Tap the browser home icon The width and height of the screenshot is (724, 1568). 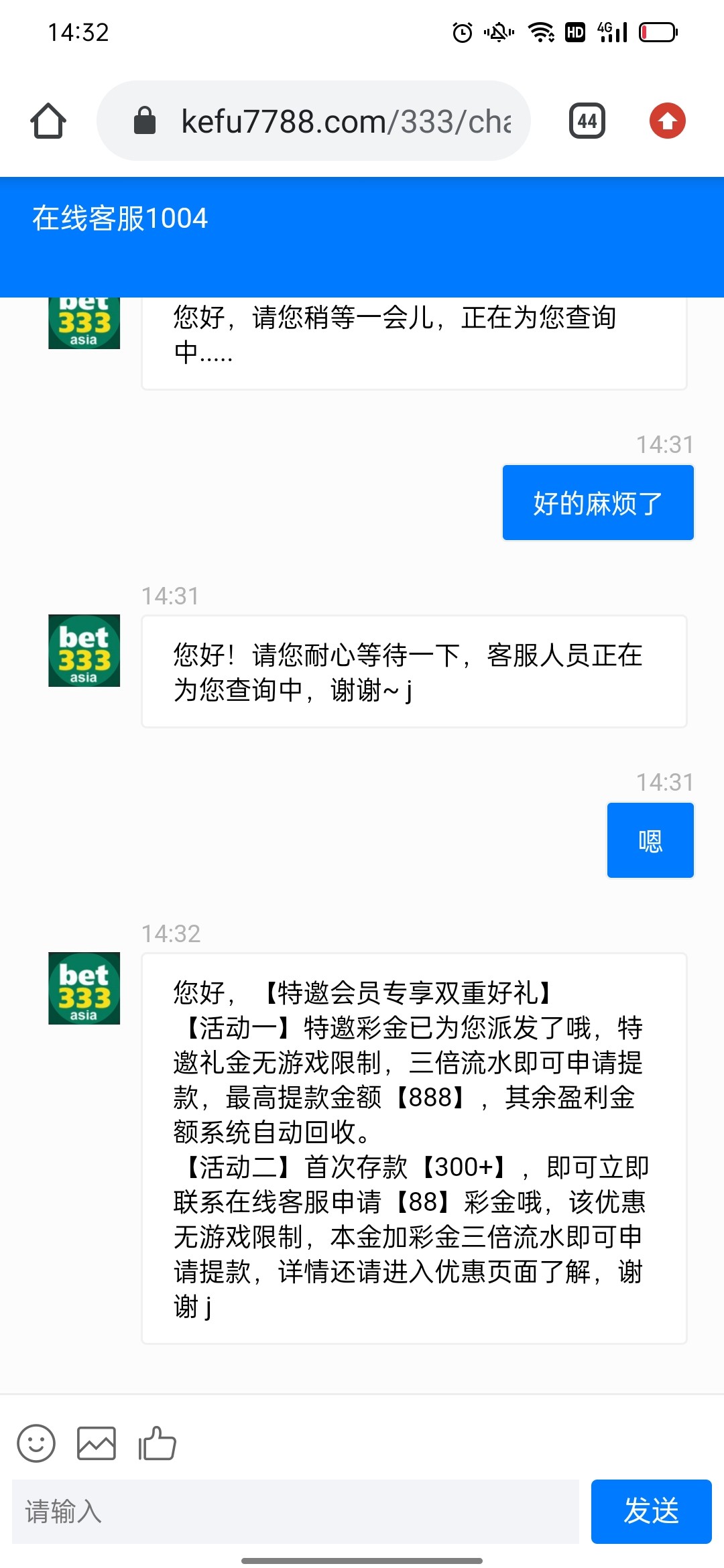(x=48, y=121)
